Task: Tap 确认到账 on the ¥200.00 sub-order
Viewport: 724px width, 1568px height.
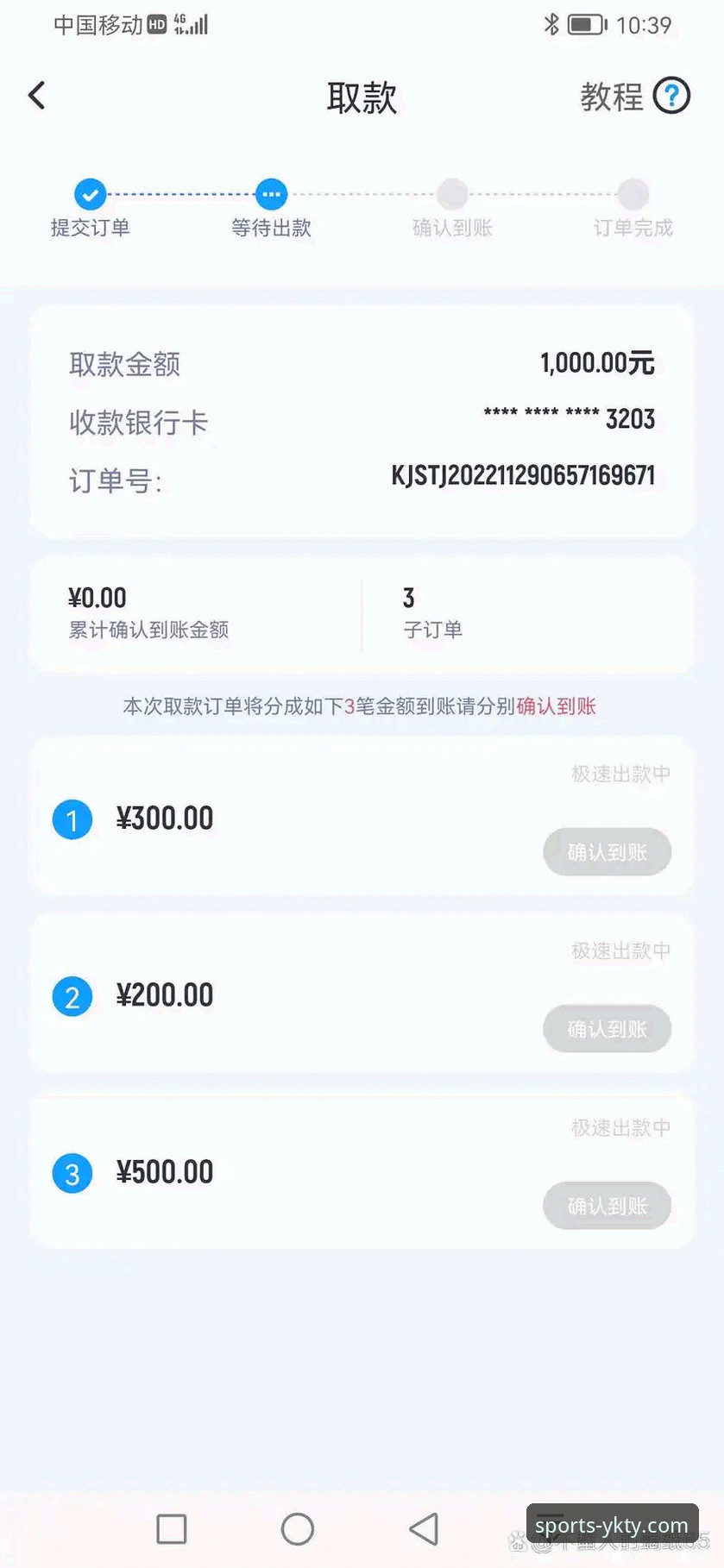Action: coord(607,1028)
